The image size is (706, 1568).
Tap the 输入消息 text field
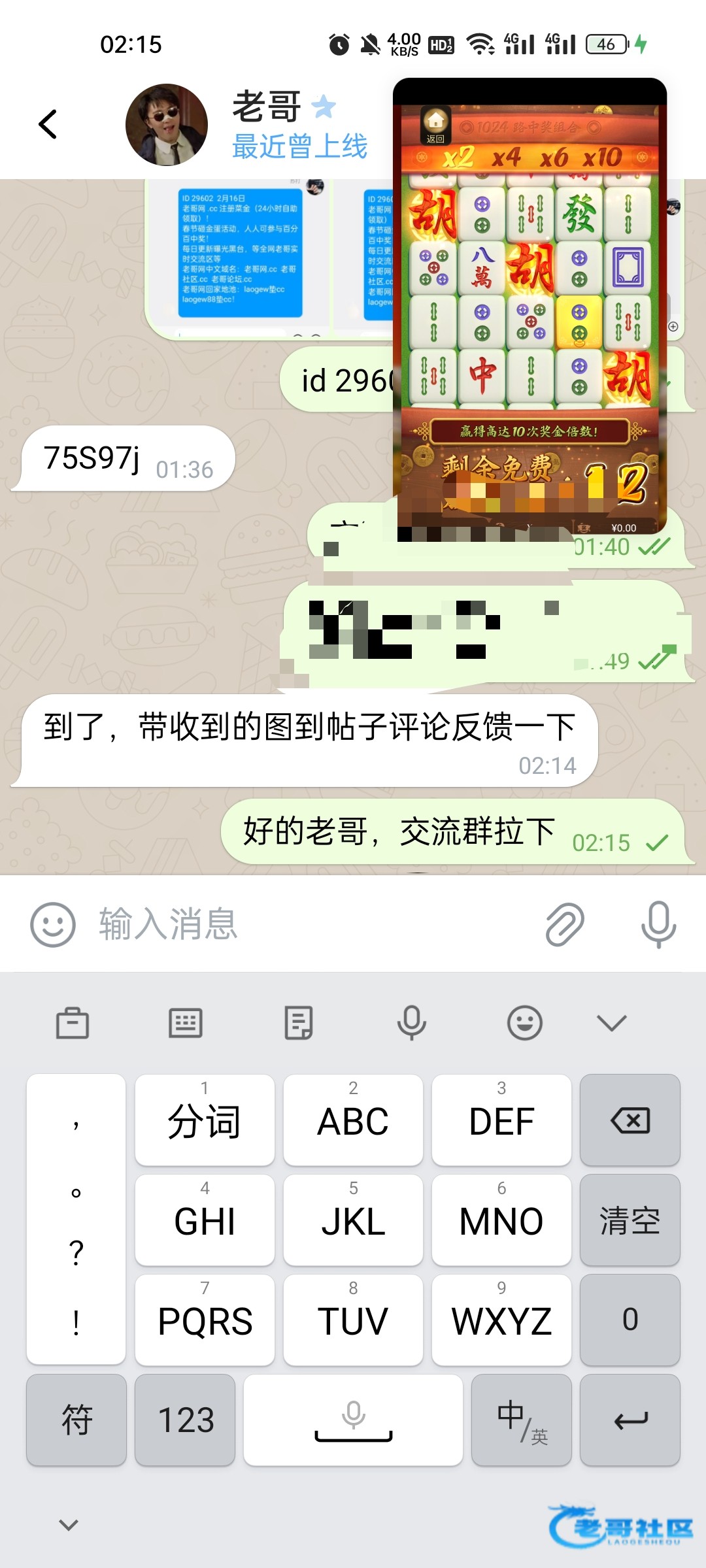[314, 925]
